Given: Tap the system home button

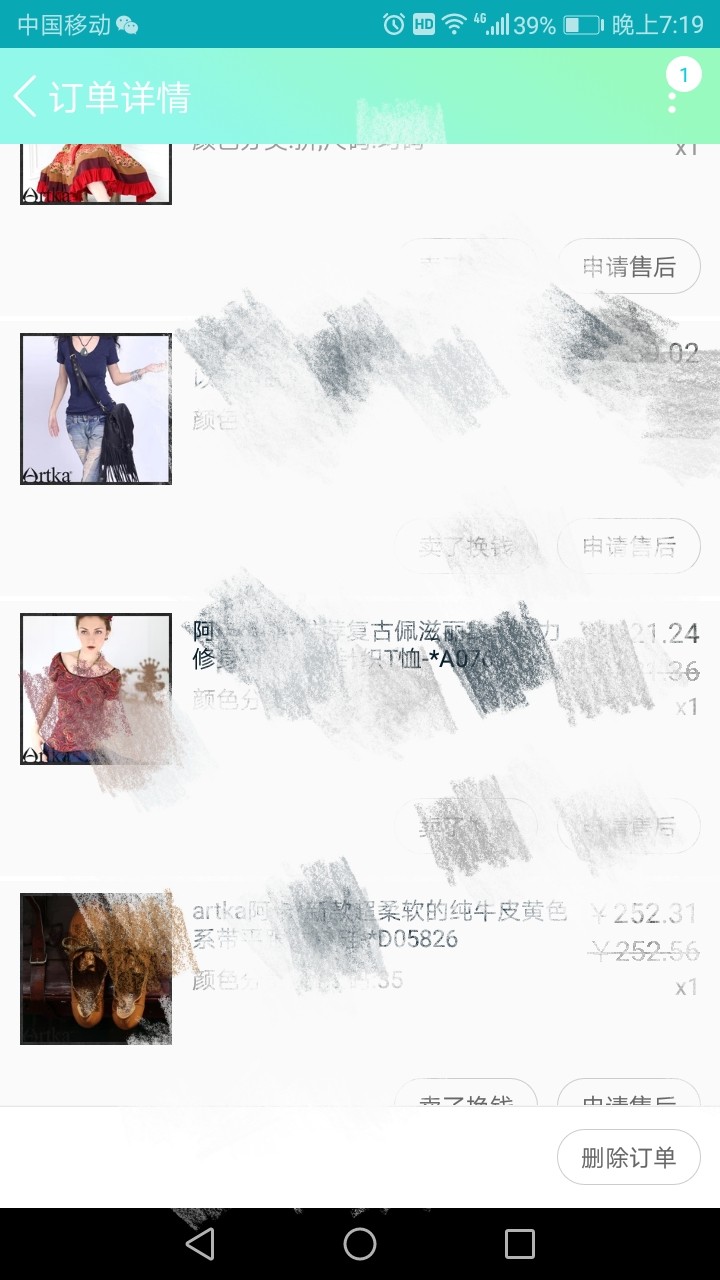Looking at the screenshot, I should click(x=360, y=1244).
